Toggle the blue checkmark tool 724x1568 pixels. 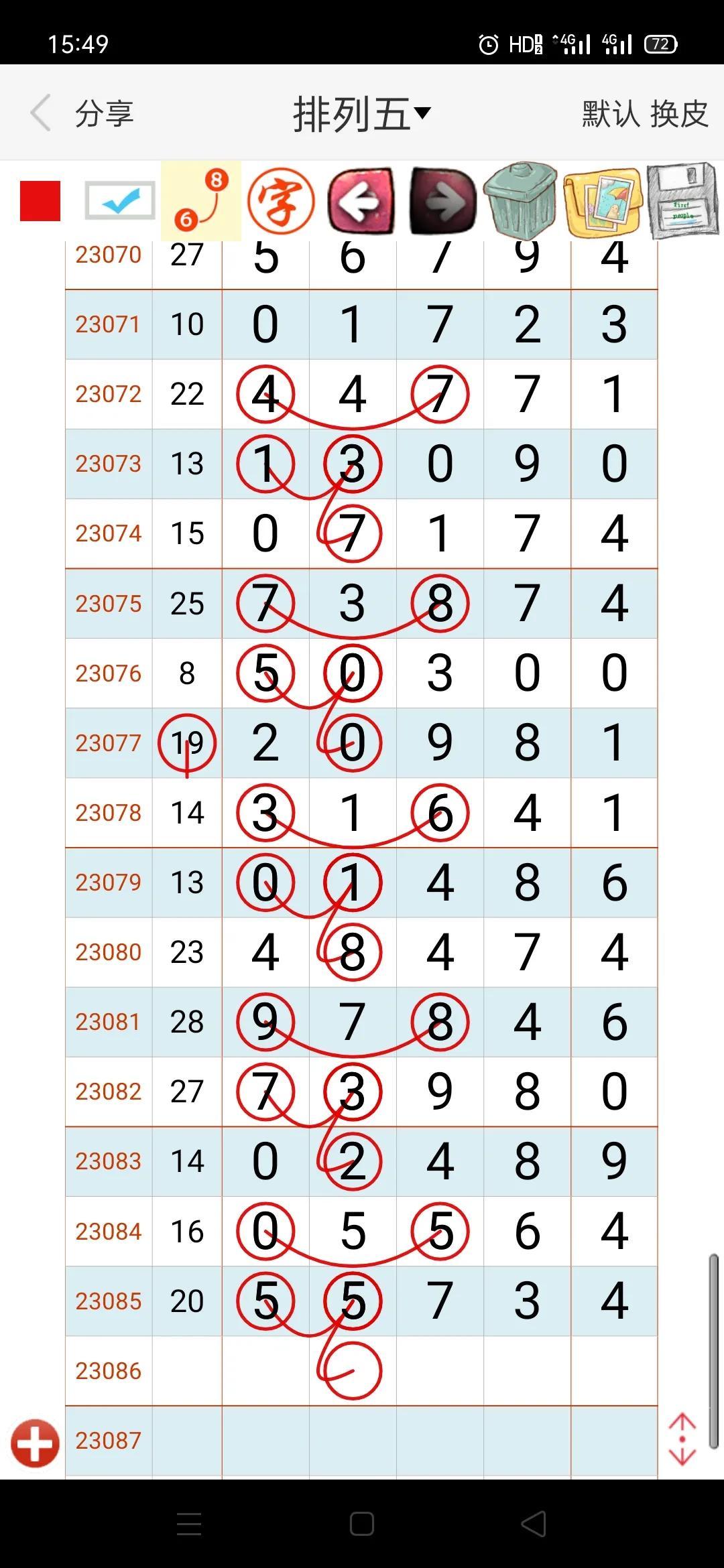tap(120, 200)
